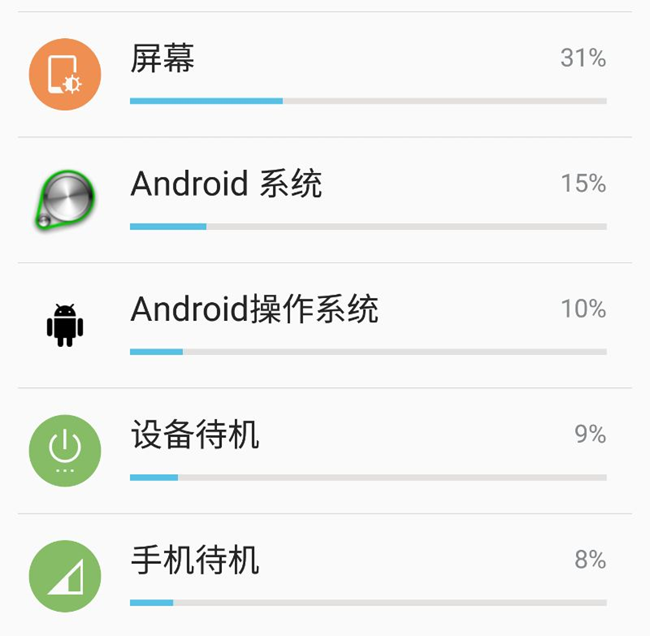Open 屏幕 battery usage details

coord(325,75)
